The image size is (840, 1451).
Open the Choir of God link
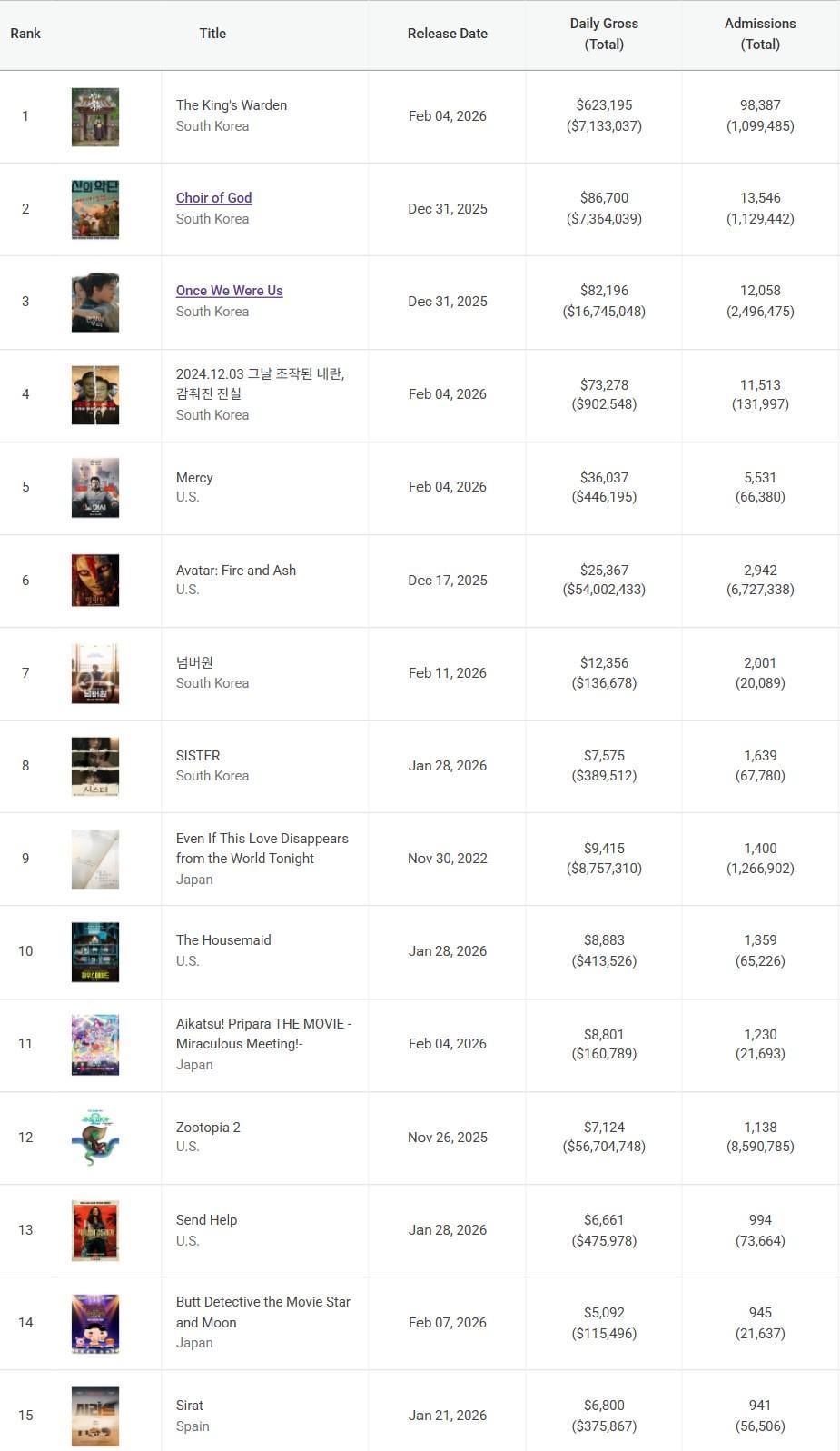coord(213,198)
